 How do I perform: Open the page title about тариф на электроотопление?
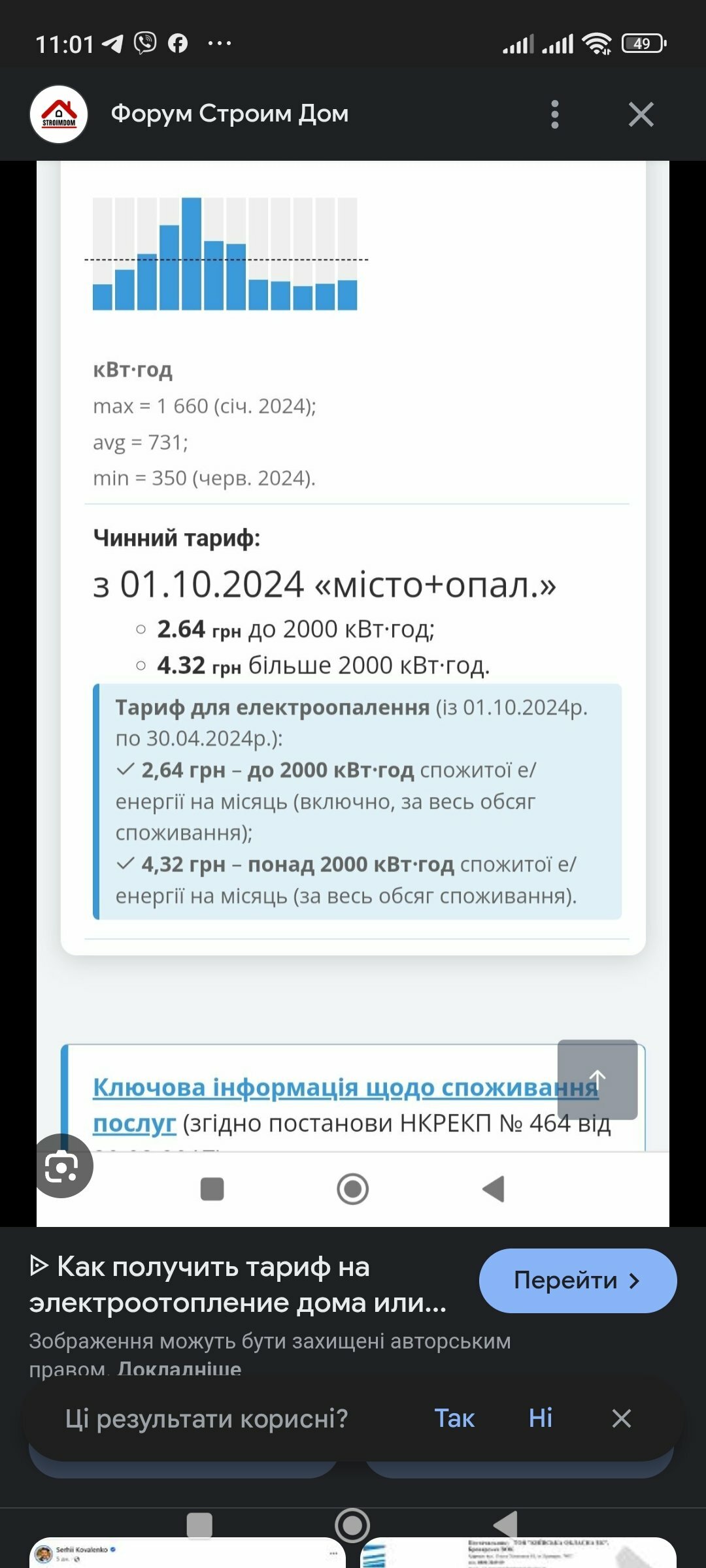pos(239,1284)
